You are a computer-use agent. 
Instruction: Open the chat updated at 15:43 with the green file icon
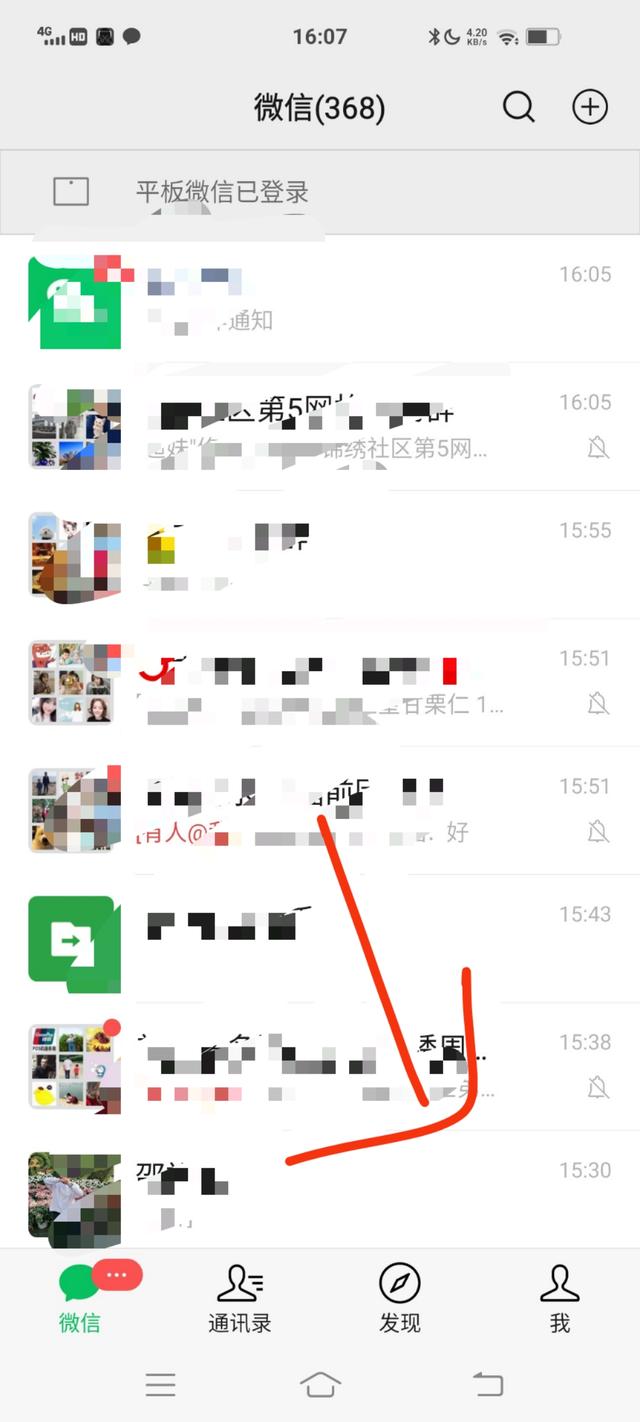(320, 938)
